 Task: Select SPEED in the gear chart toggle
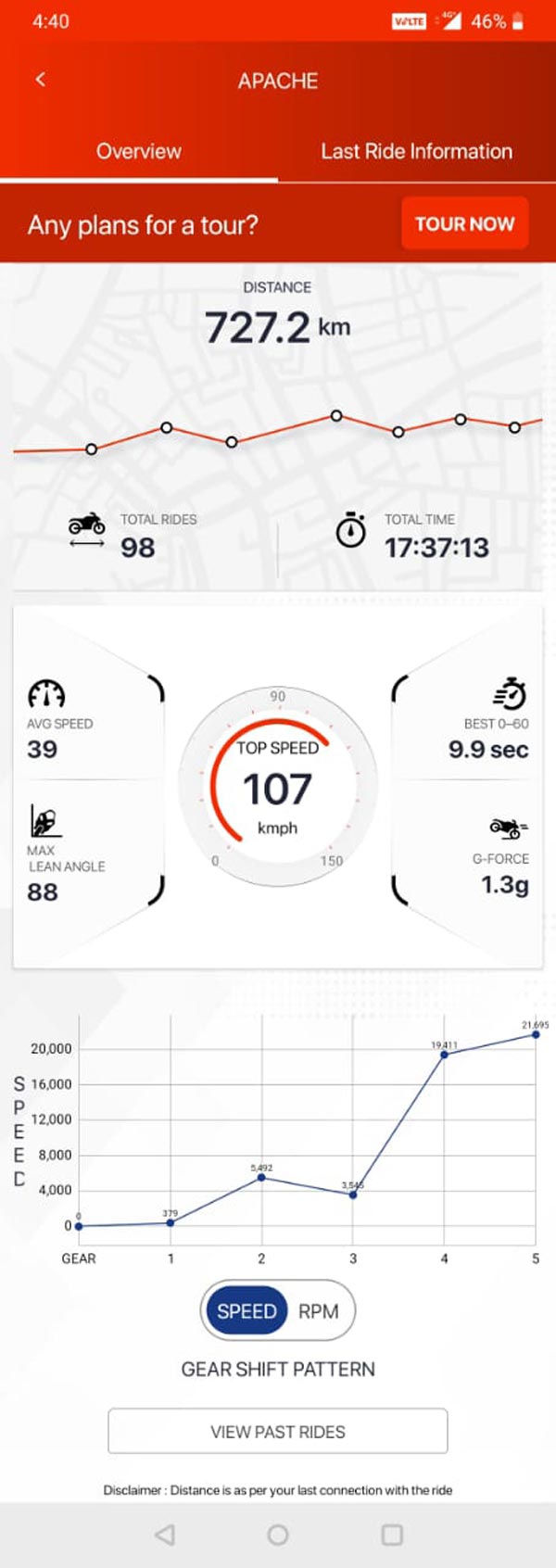point(246,1311)
